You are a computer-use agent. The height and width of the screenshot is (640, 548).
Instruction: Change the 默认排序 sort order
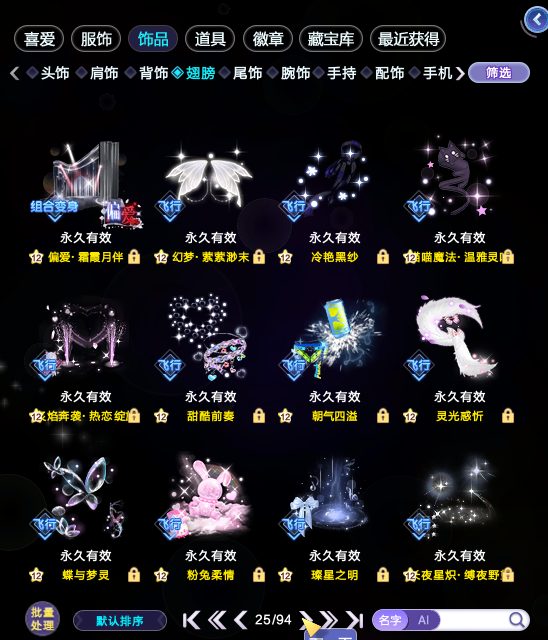click(x=120, y=621)
